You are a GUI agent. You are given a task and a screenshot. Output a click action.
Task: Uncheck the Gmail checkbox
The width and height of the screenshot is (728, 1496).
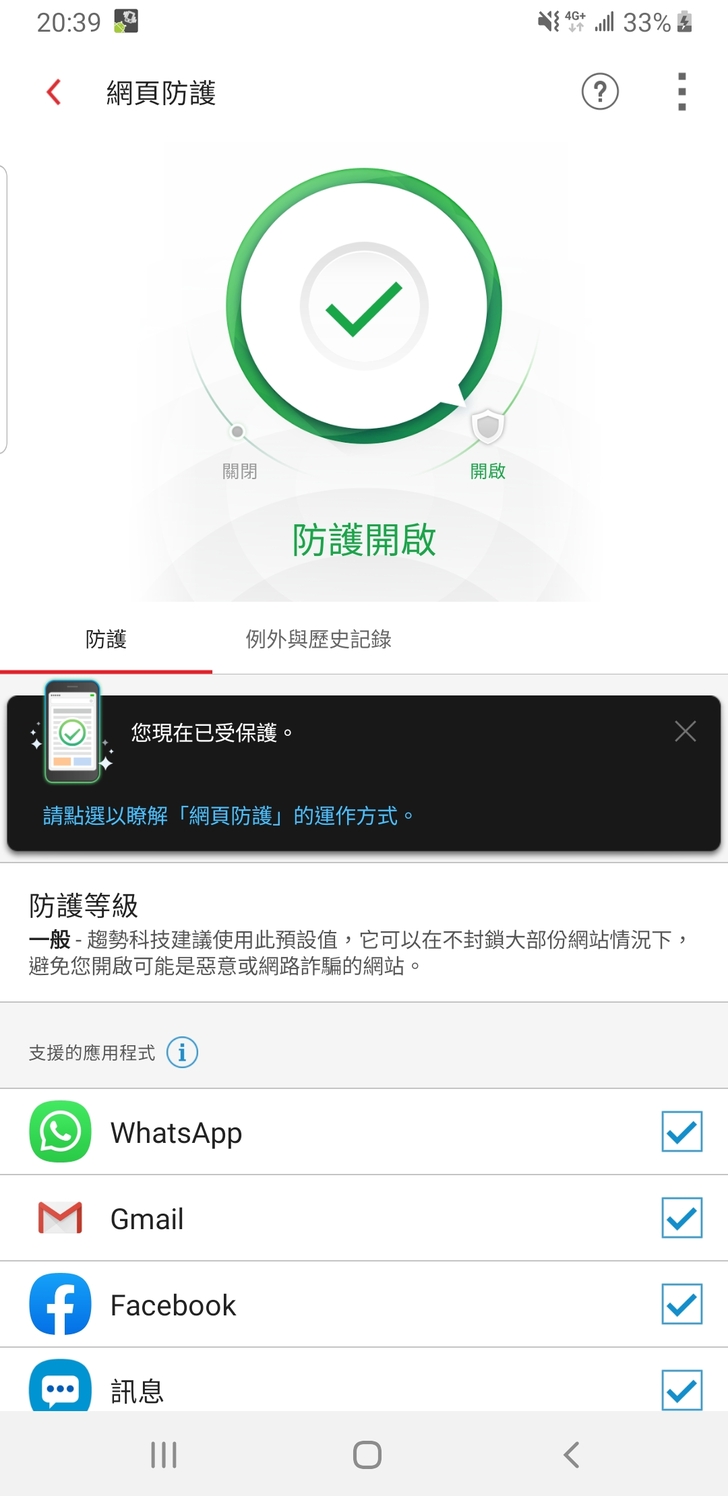682,1218
